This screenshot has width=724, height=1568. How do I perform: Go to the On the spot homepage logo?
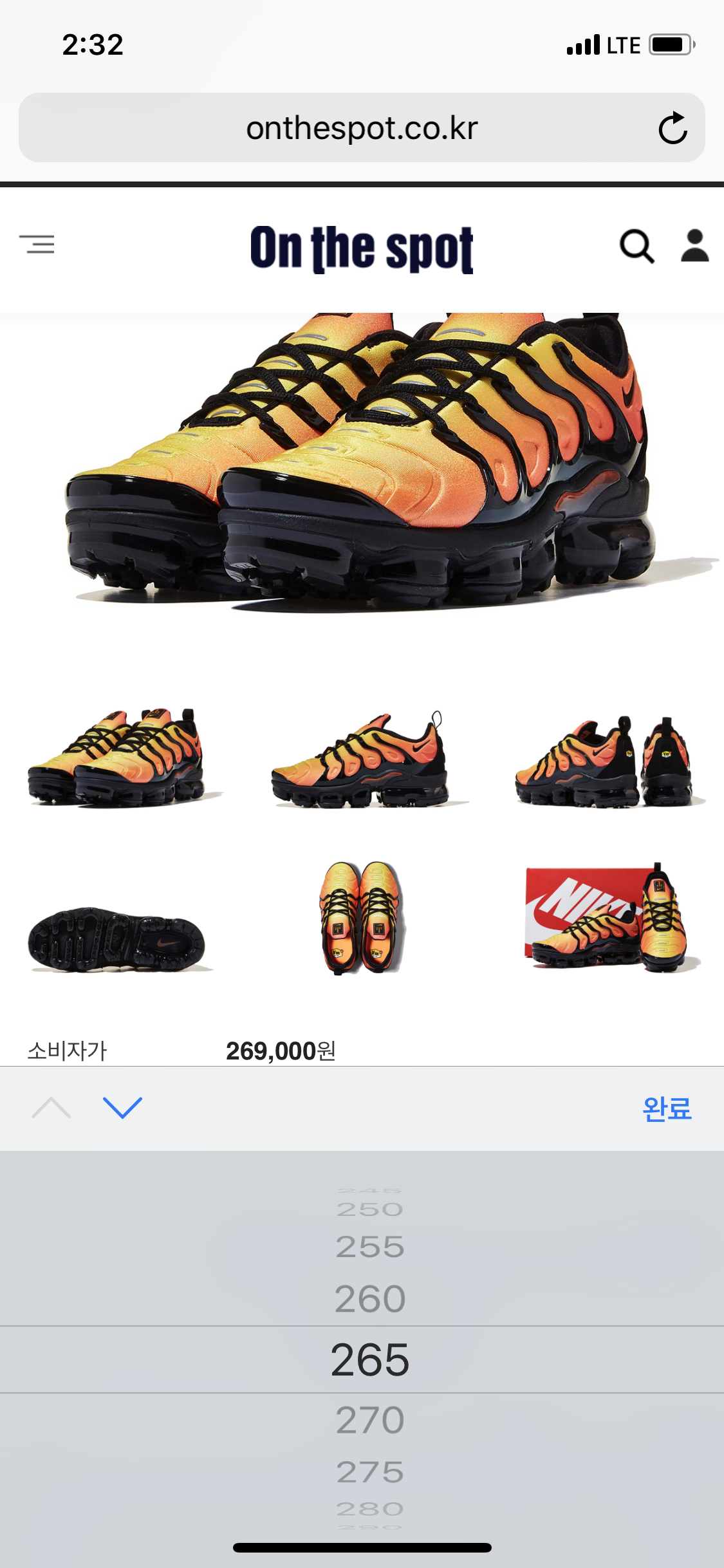click(362, 248)
